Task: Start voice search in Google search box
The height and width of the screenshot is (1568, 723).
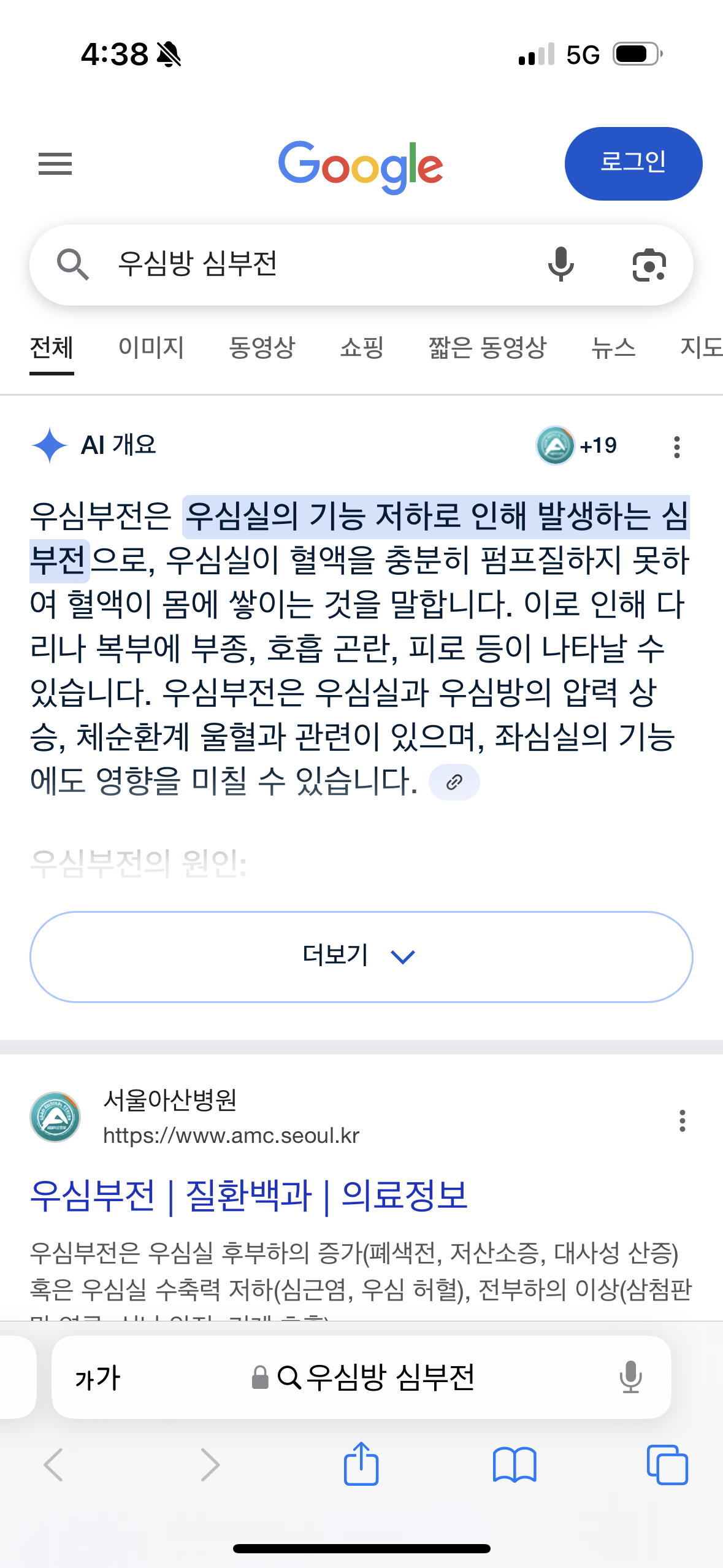Action: coord(560,265)
